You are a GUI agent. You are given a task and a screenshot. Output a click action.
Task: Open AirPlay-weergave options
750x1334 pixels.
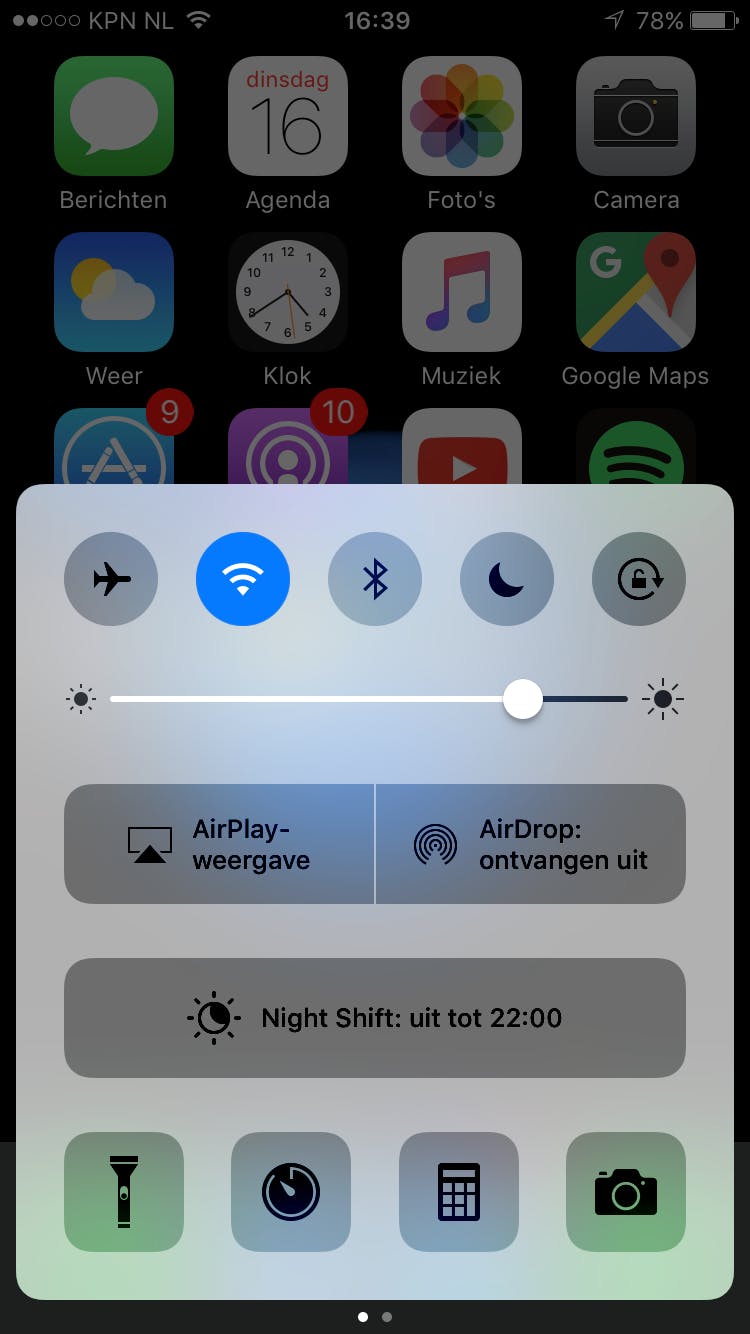219,844
